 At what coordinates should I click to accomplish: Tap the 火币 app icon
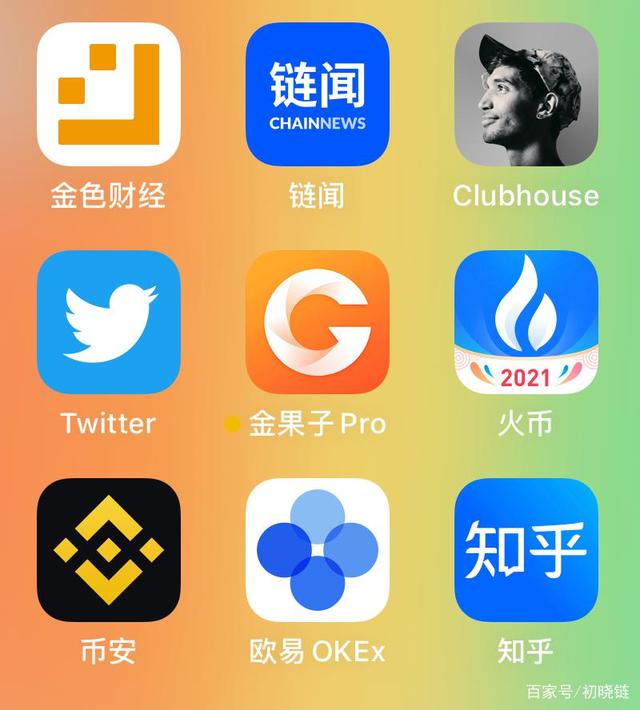[526, 322]
